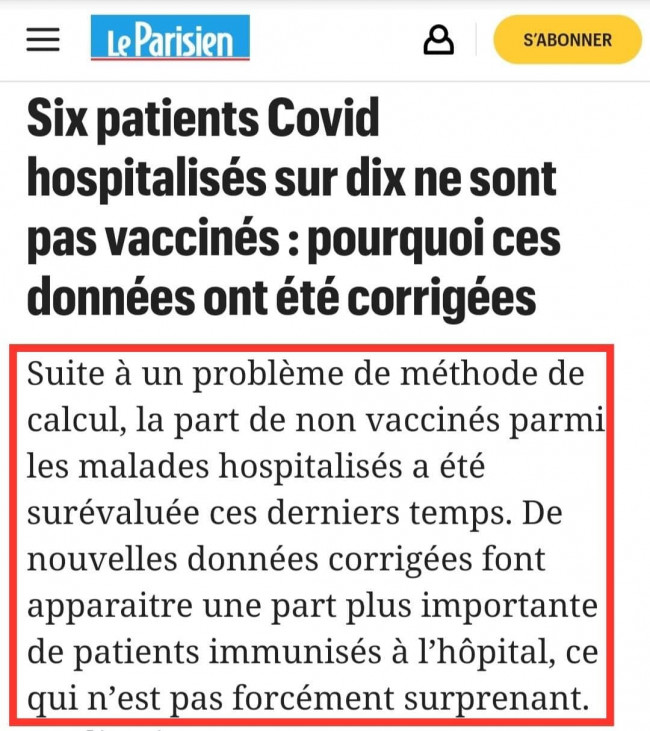Open the hamburger navigation menu

point(43,40)
